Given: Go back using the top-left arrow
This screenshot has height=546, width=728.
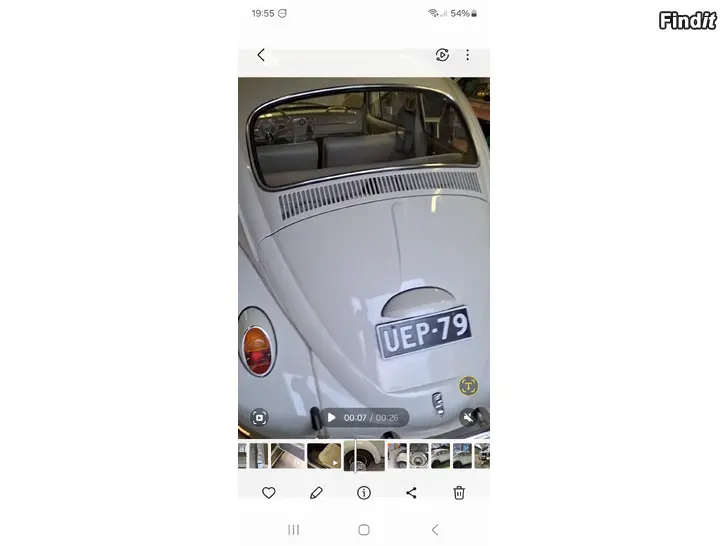Looking at the screenshot, I should point(261,55).
